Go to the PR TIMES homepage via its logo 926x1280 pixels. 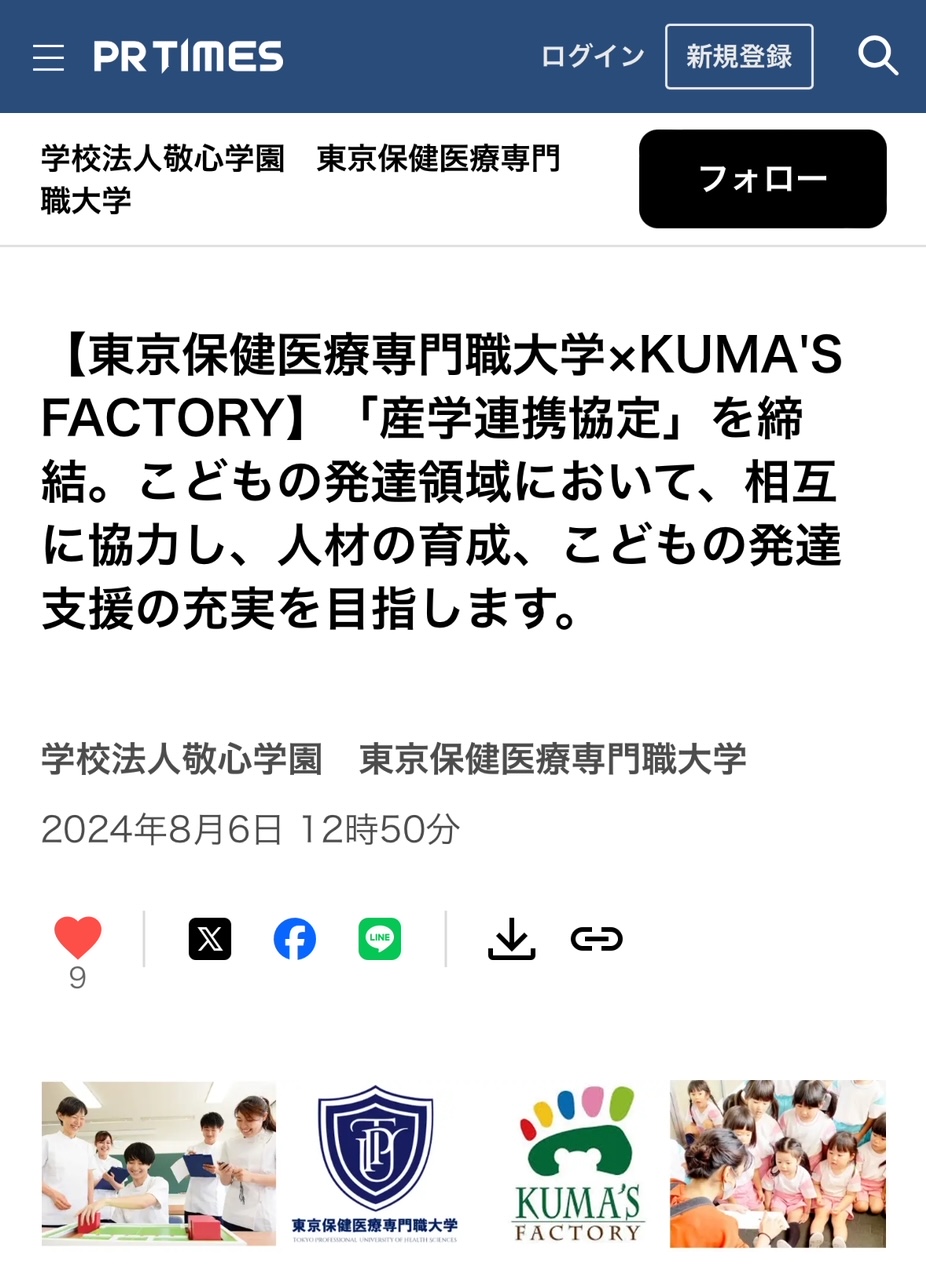click(x=189, y=57)
